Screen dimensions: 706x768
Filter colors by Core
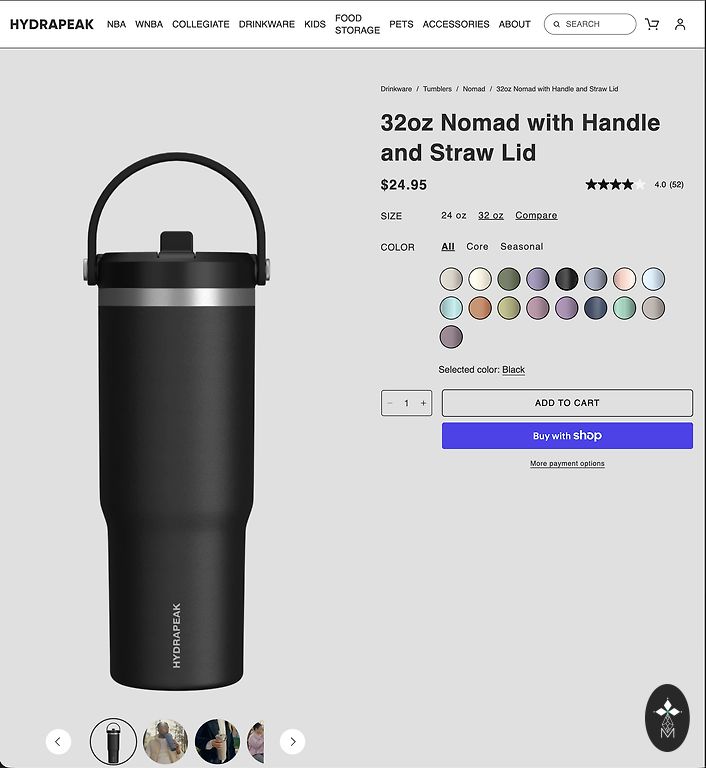coord(477,247)
